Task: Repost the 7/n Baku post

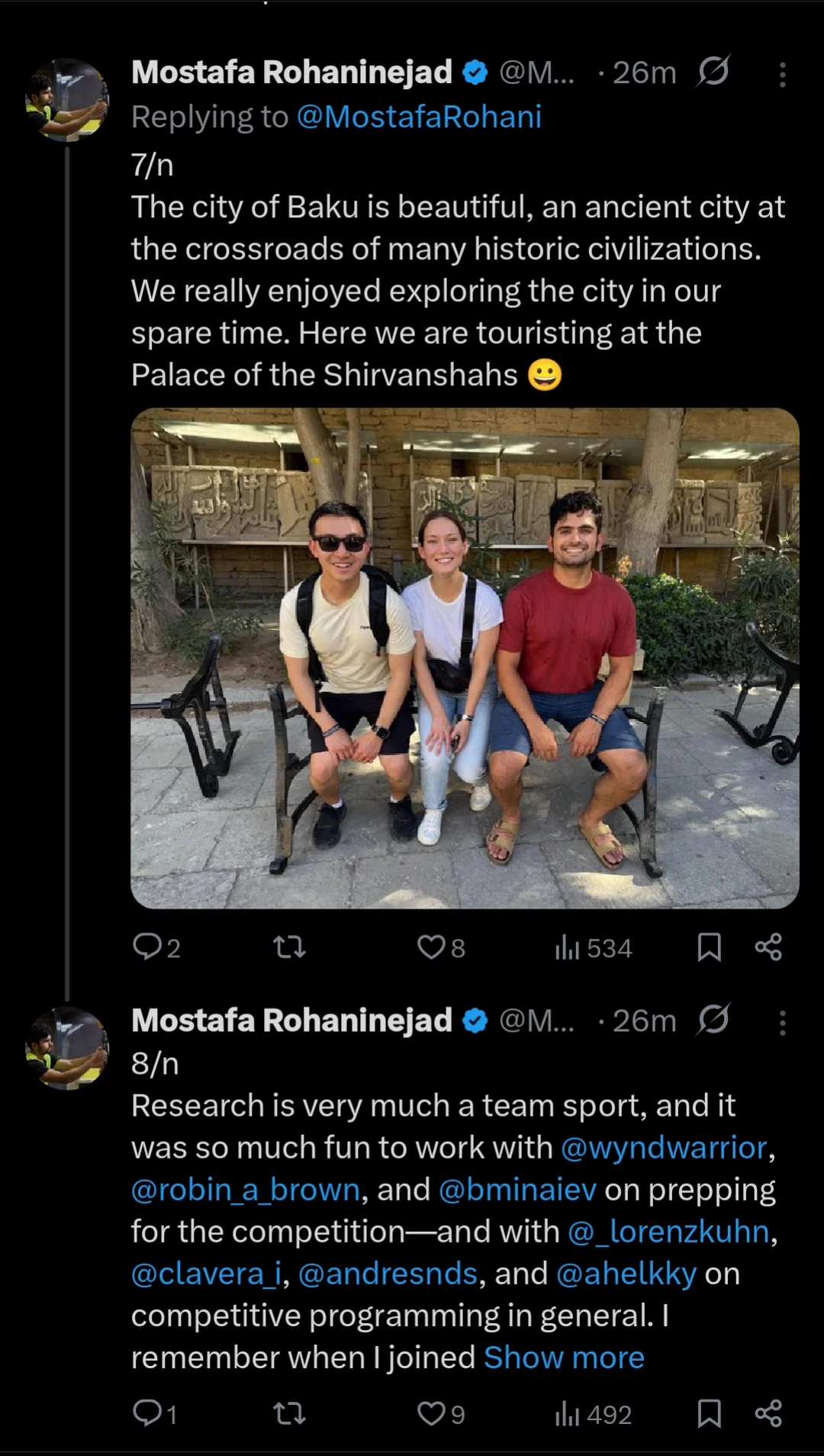Action: tap(289, 947)
